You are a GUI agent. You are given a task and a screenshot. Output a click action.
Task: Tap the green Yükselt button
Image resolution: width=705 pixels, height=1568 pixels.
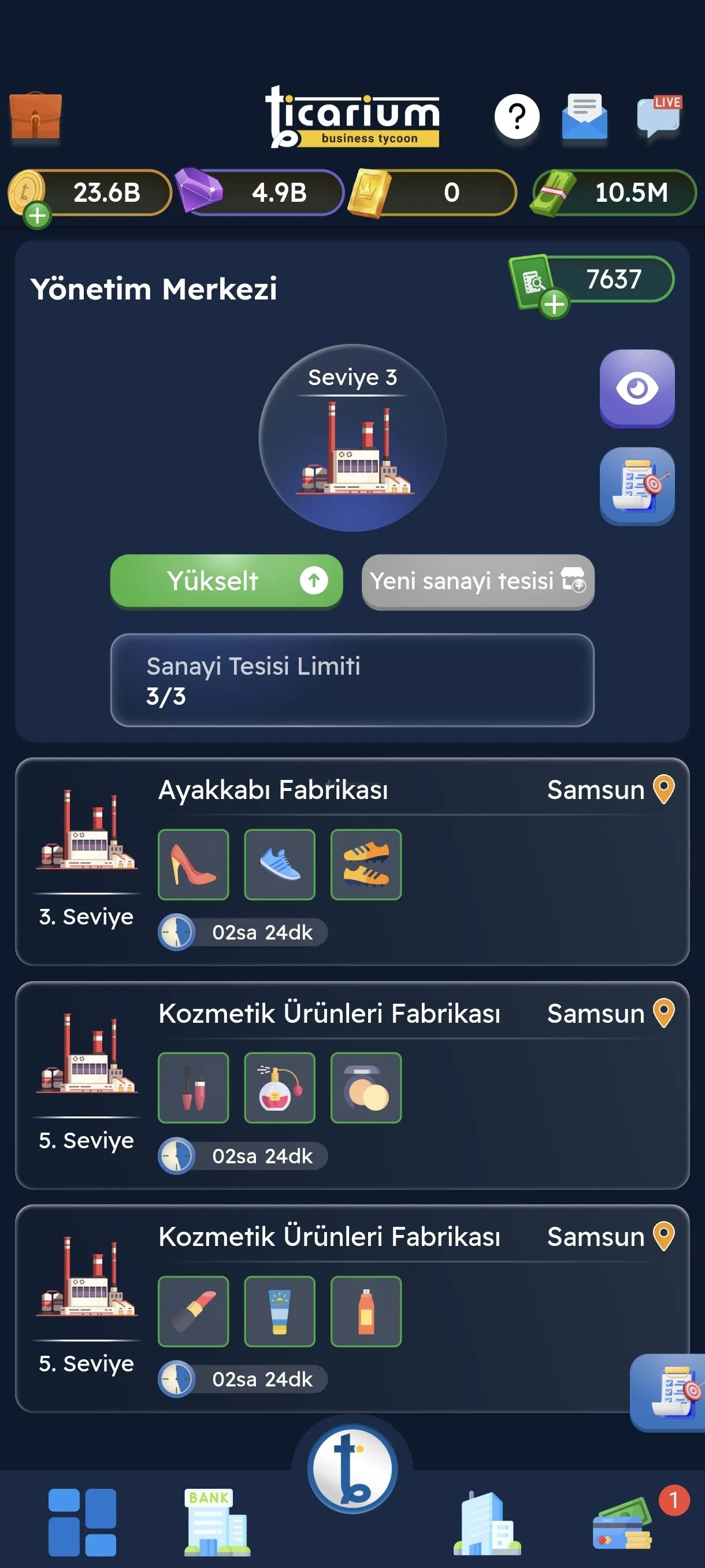tap(227, 580)
